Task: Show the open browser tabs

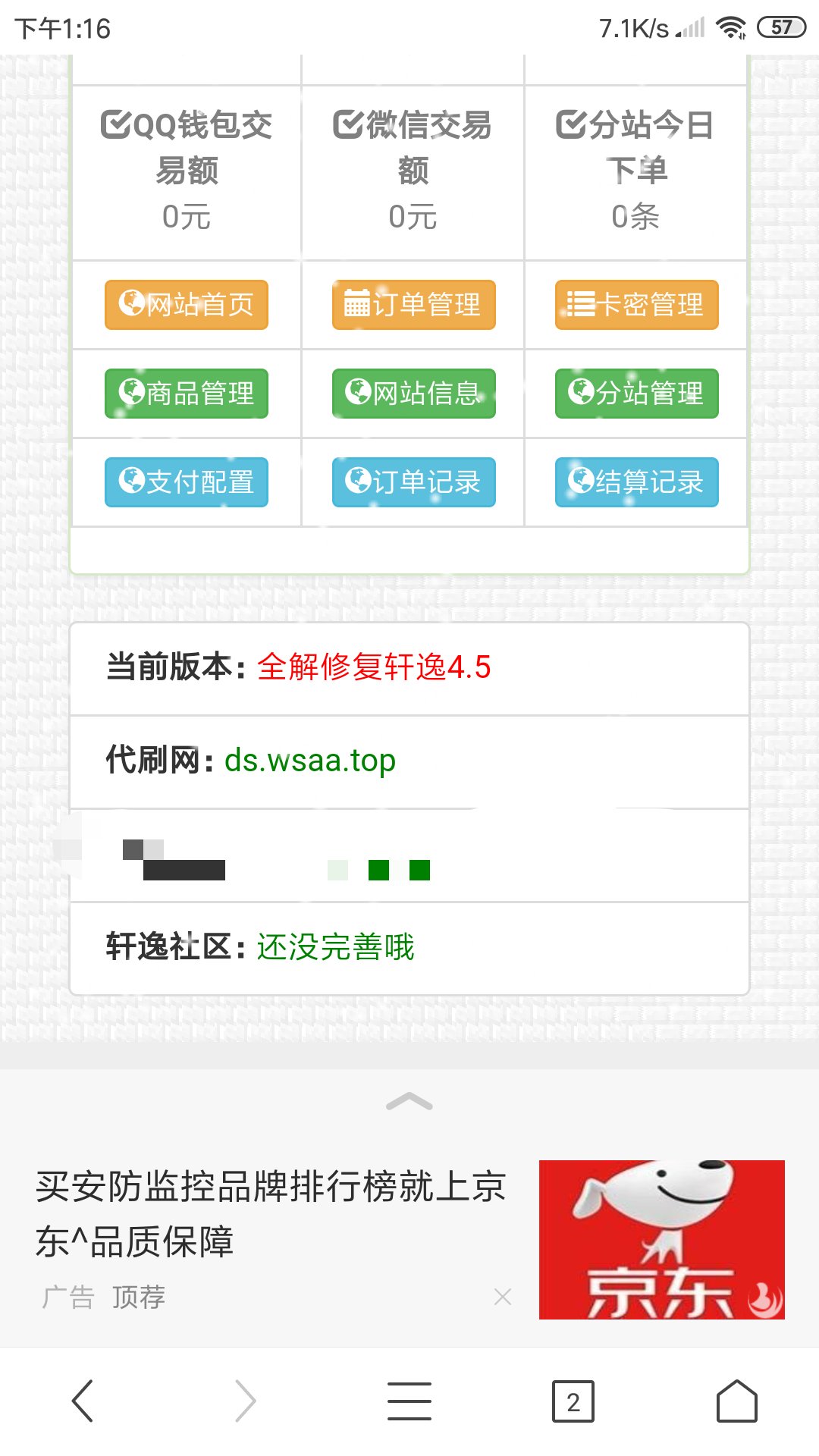Action: (x=573, y=1401)
